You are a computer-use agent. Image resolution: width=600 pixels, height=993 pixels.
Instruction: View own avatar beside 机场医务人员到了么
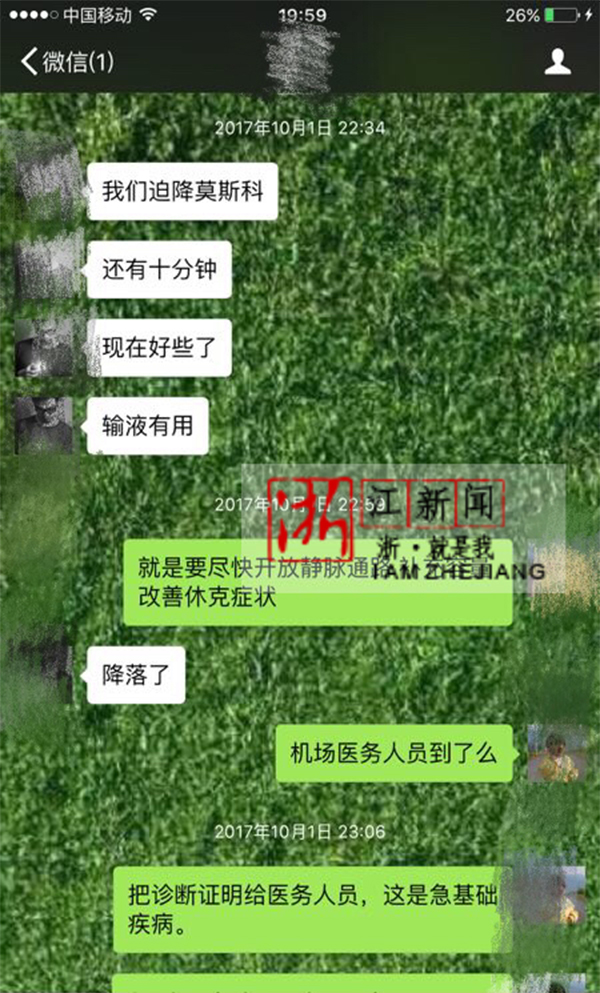(553, 752)
